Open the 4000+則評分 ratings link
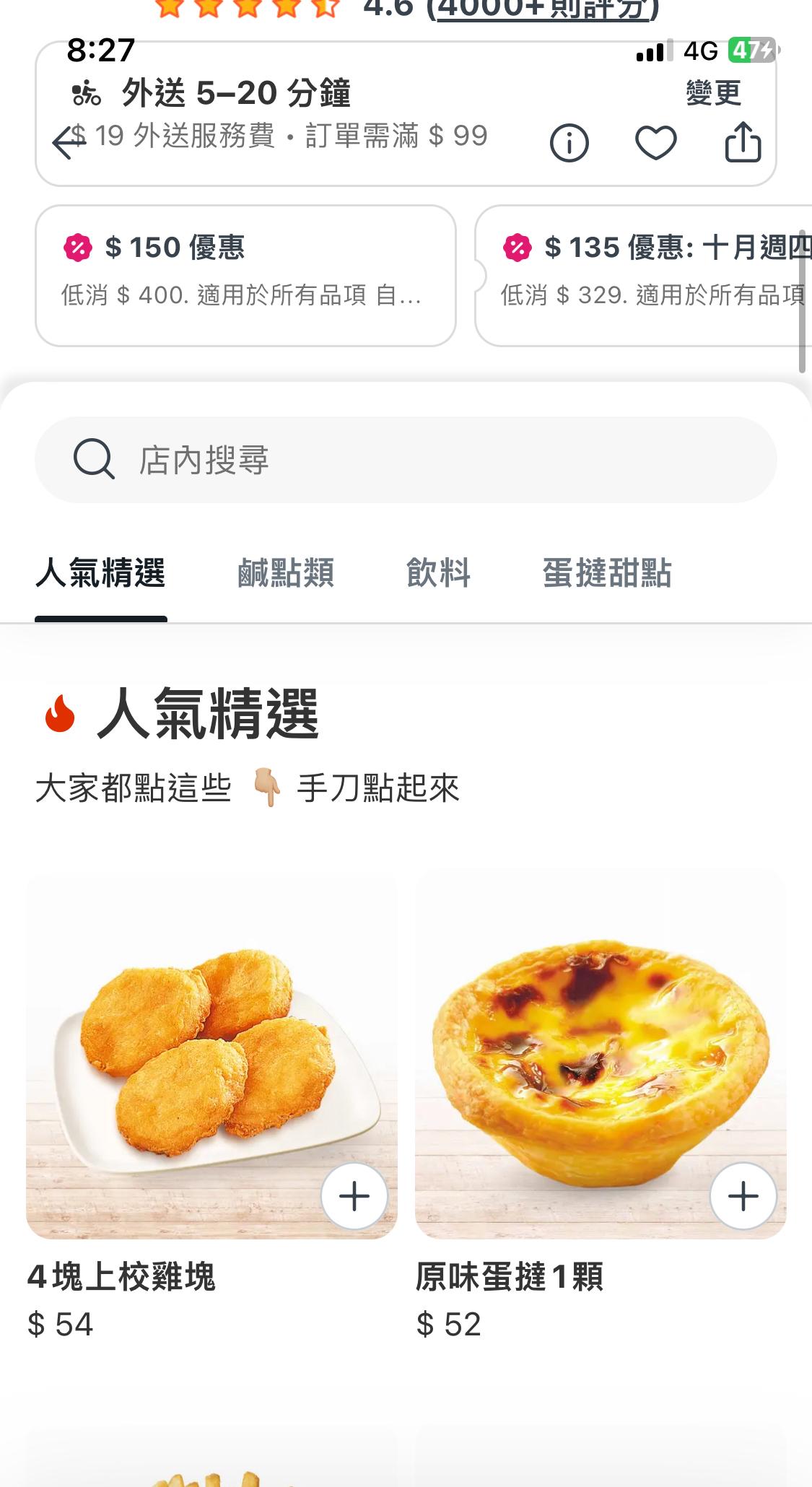The width and height of the screenshot is (812, 1487). coord(543,9)
